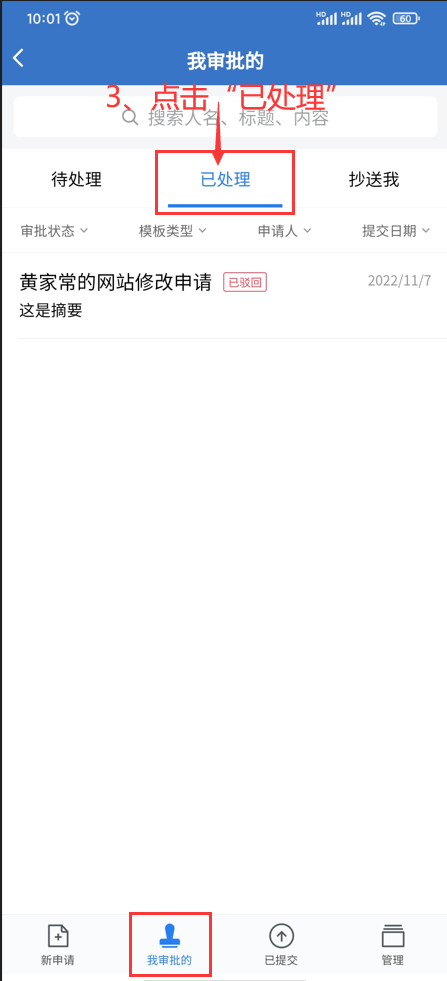This screenshot has height=981, width=447.
Task: Tap the search box for names and titles
Action: (225, 117)
